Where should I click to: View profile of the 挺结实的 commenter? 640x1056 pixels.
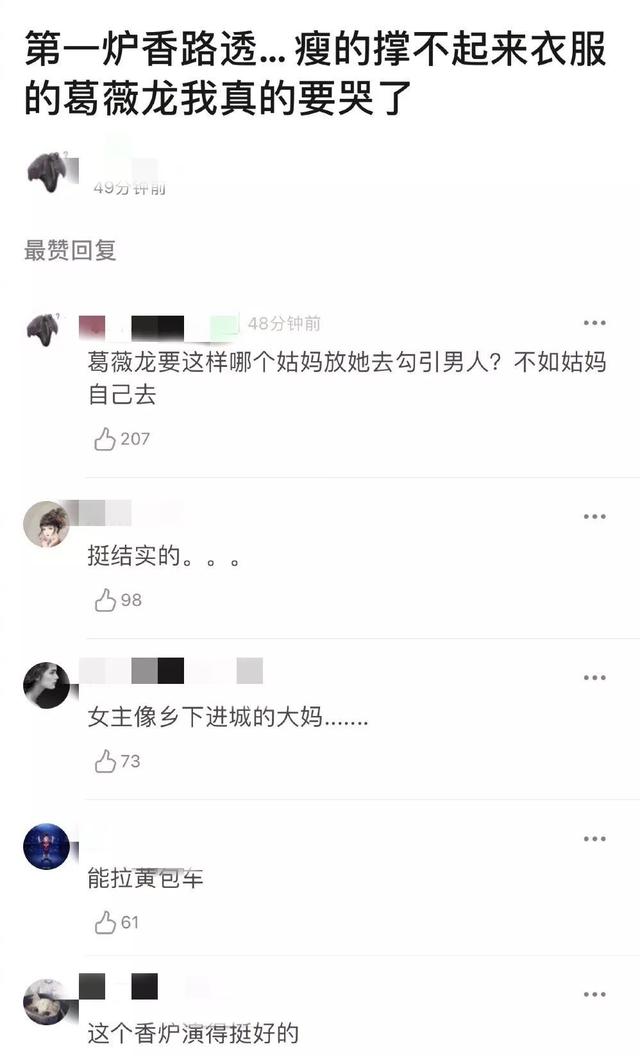[x=47, y=524]
